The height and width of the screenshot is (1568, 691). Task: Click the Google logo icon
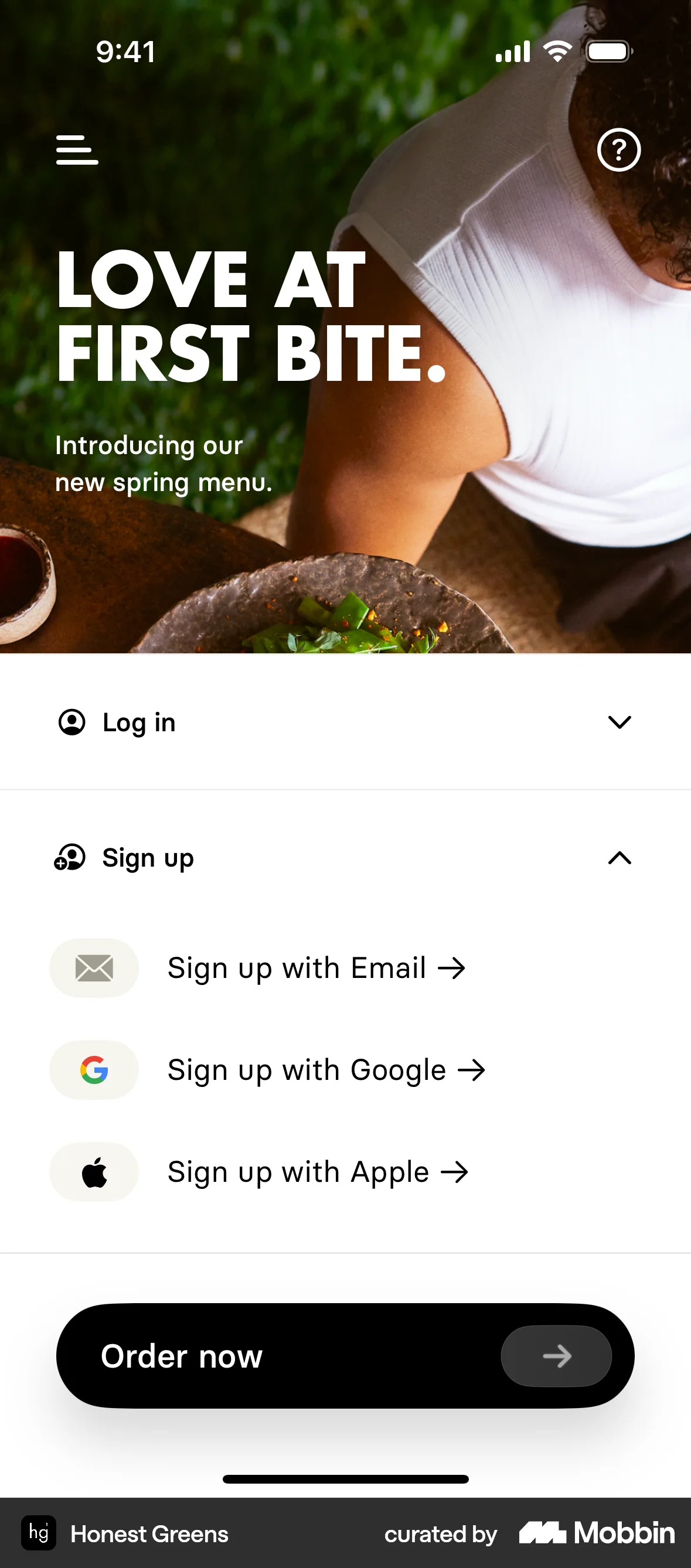click(93, 1069)
